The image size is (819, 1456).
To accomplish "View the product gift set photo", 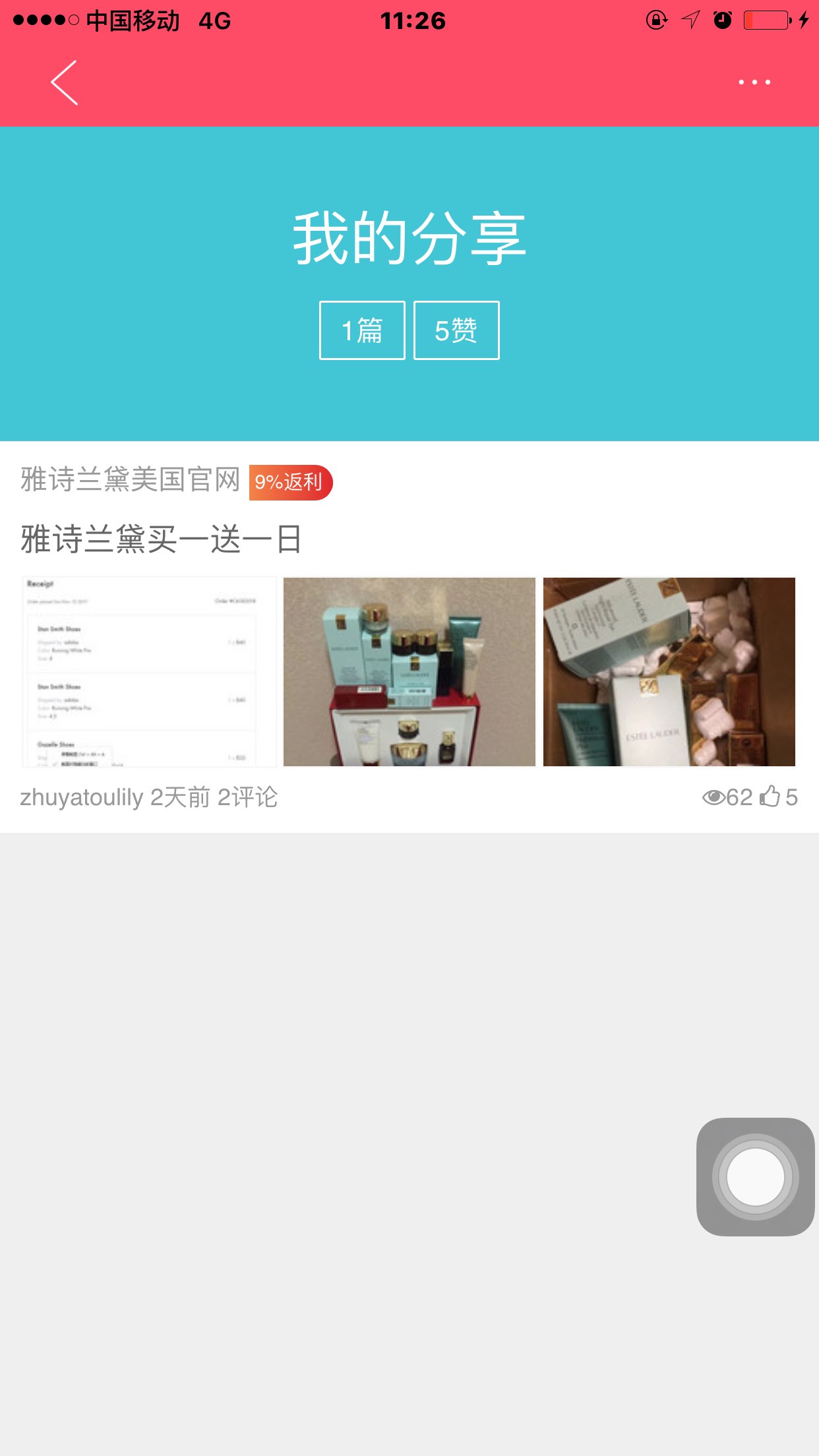I will (409, 671).
